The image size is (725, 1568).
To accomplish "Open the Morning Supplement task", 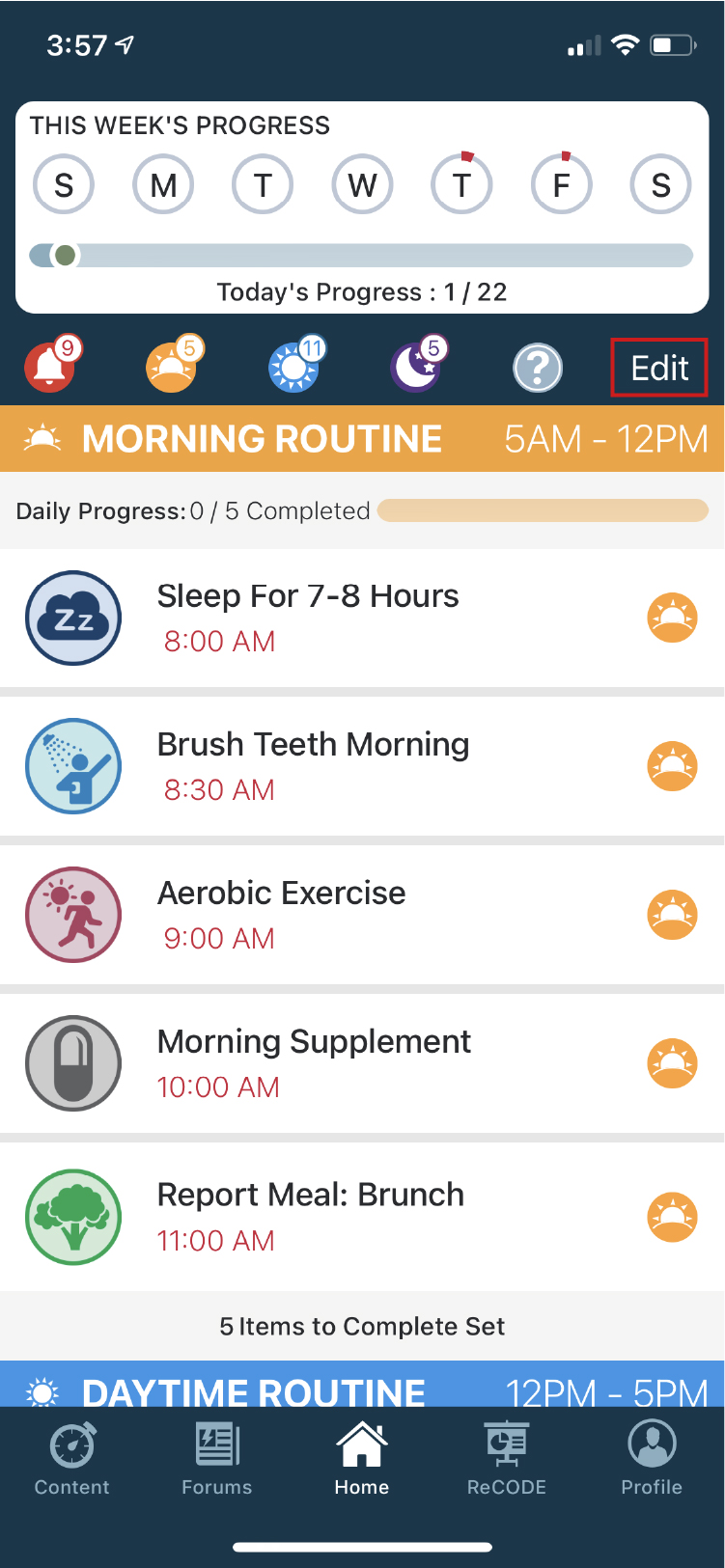I will 362,1063.
